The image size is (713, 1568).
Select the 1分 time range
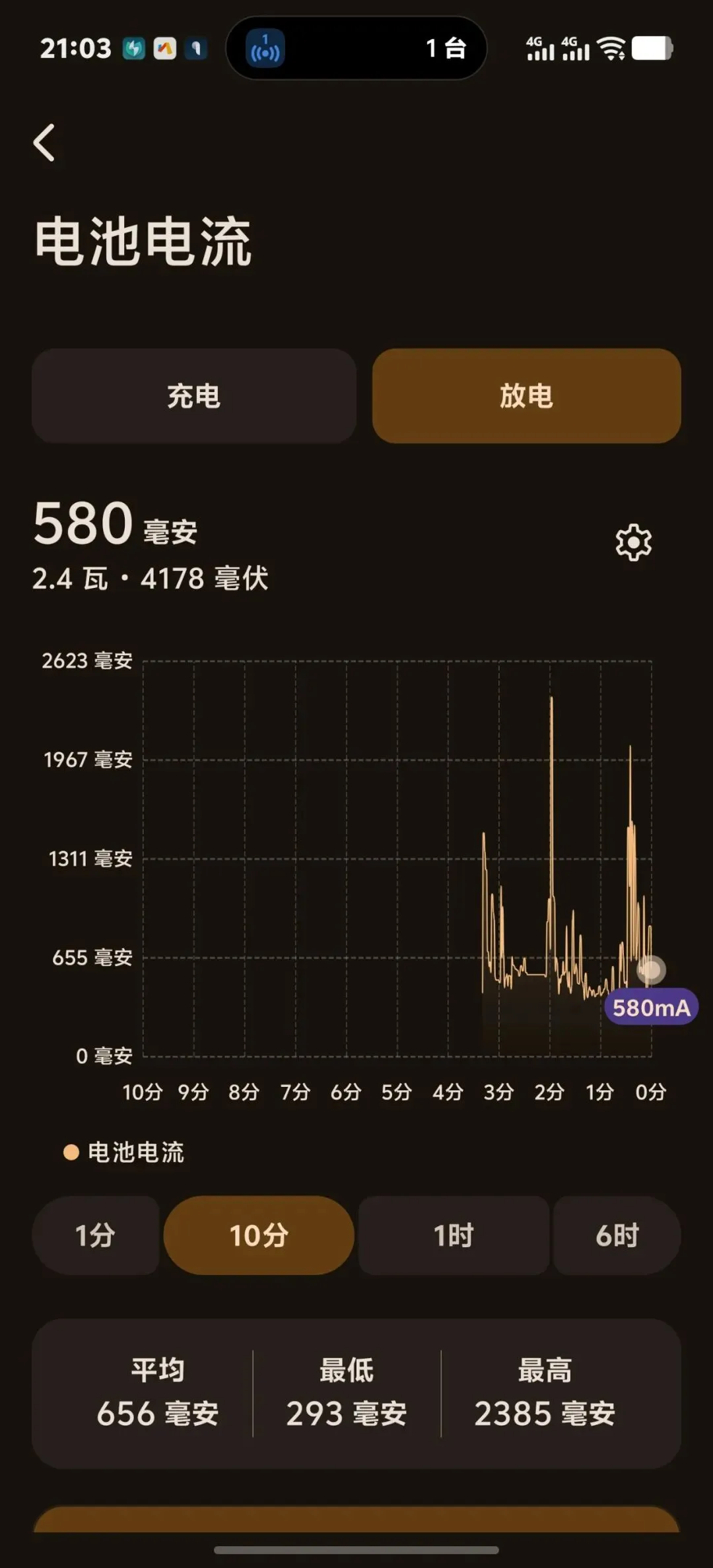[96, 1235]
